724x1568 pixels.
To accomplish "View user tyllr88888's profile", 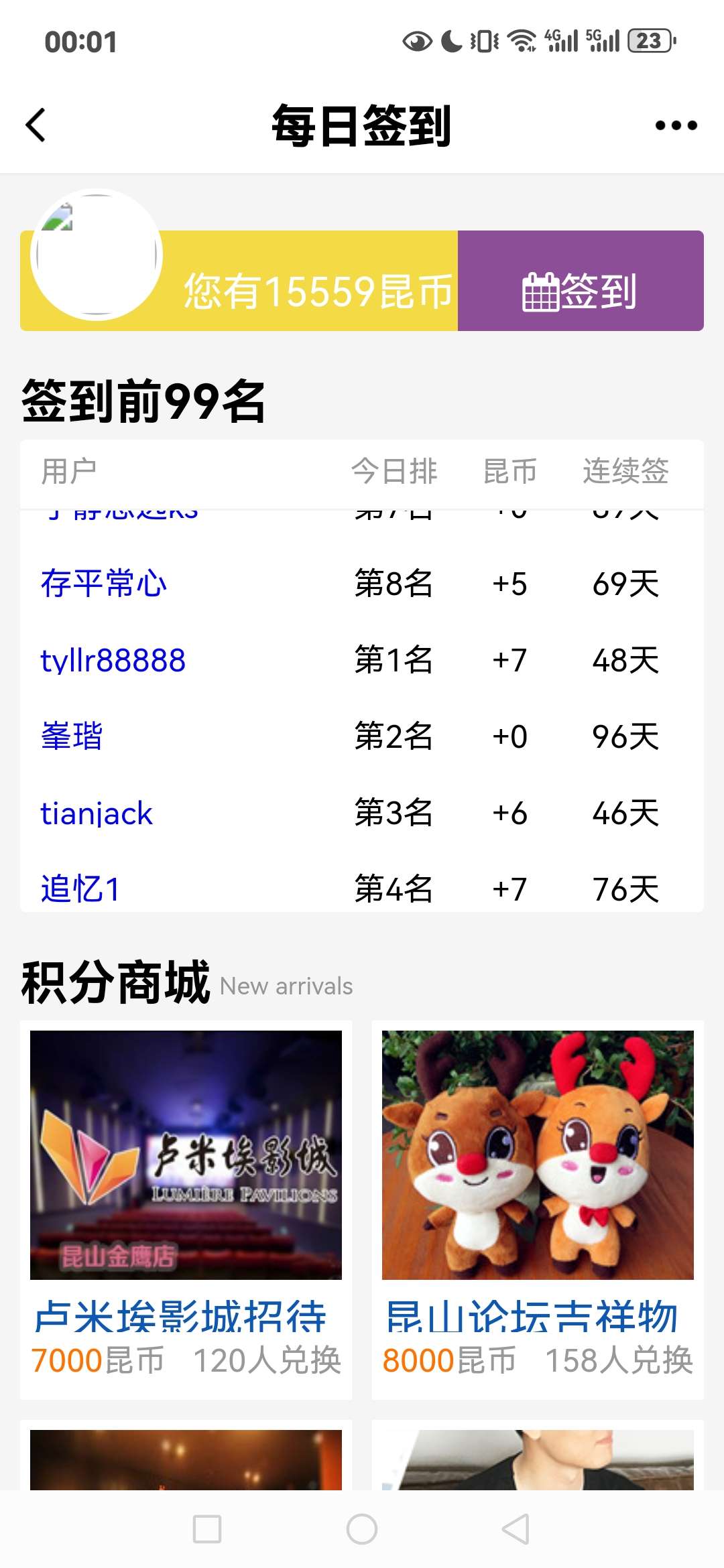I will pyautogui.click(x=113, y=661).
